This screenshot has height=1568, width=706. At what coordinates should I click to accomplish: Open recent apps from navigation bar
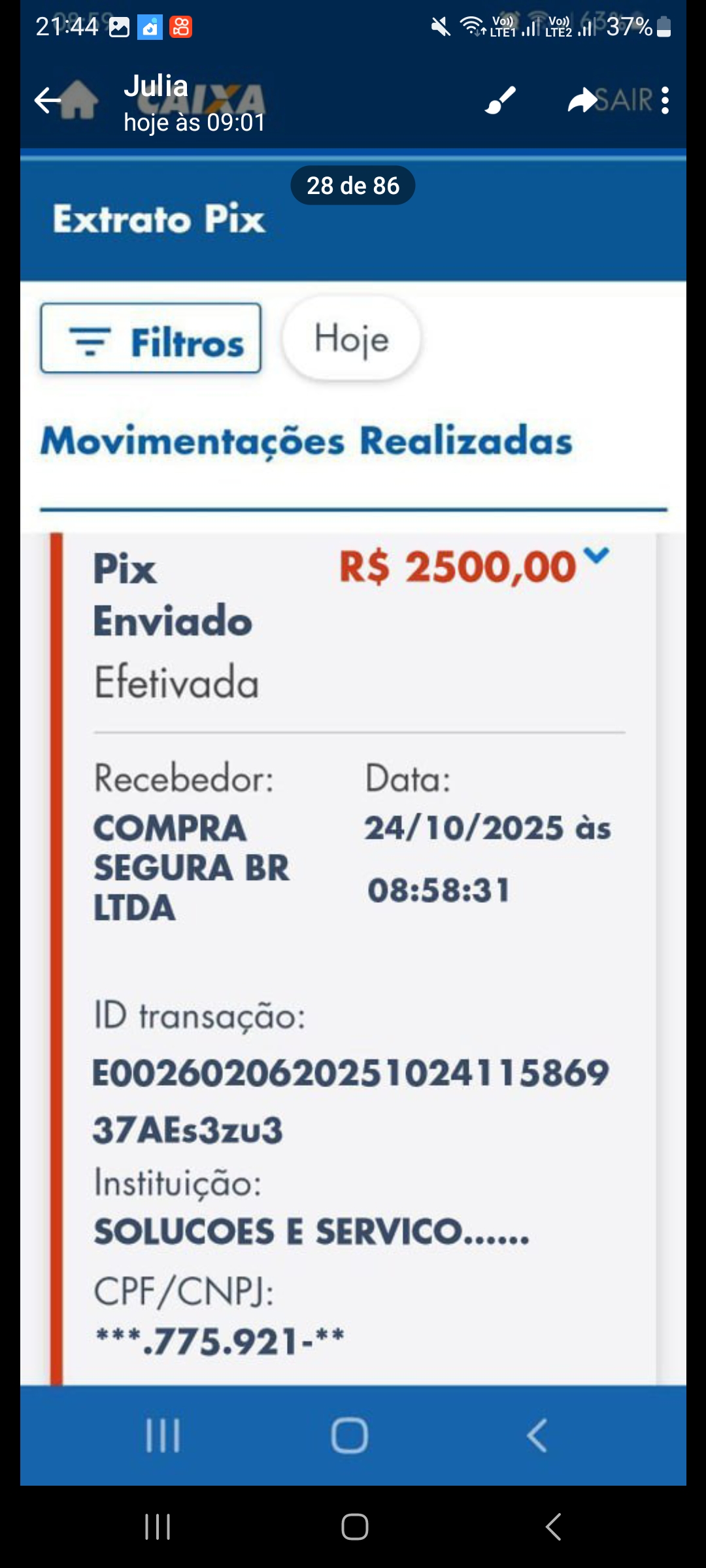tap(158, 1527)
